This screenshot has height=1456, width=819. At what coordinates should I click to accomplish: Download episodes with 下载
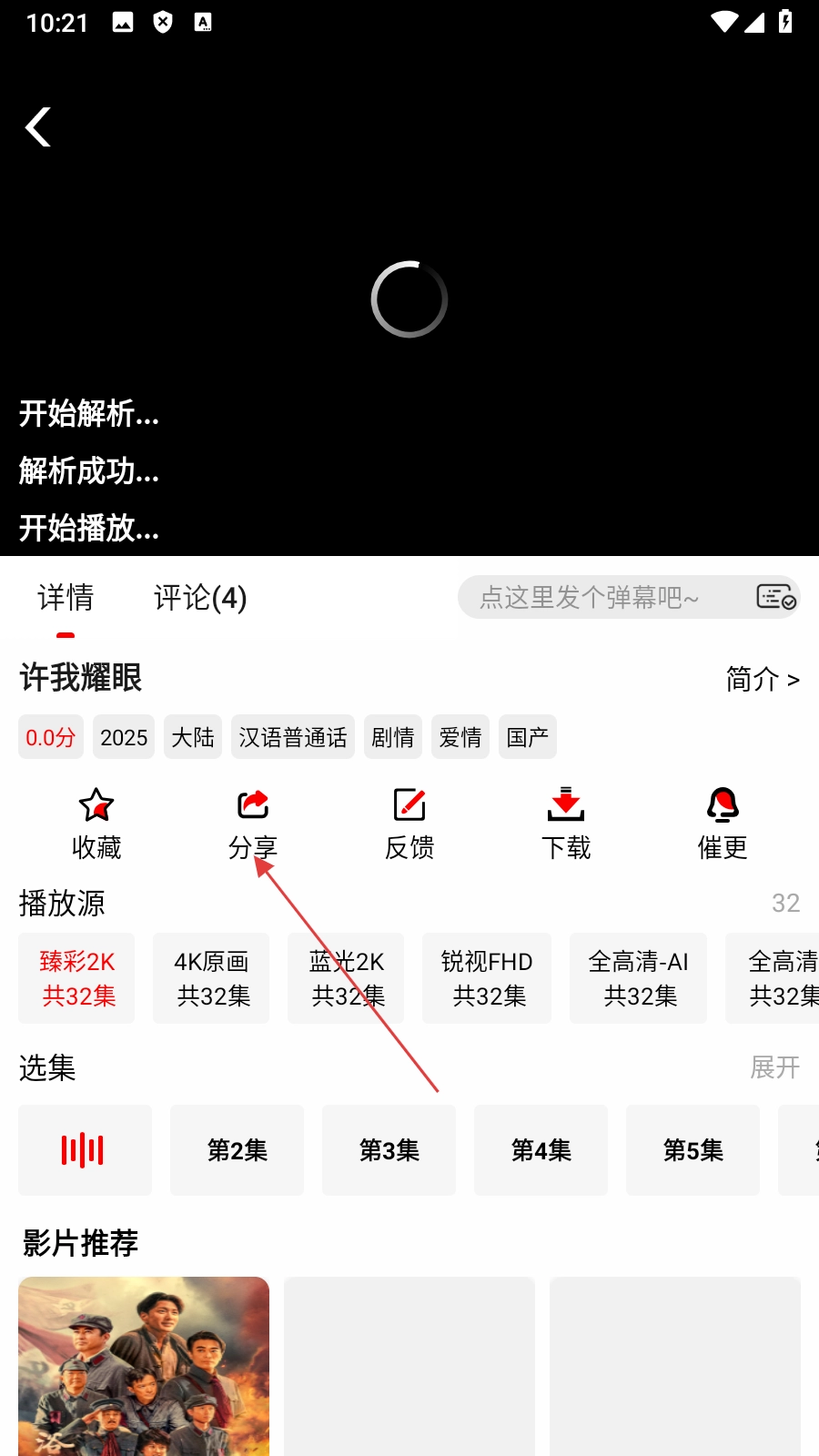pyautogui.click(x=566, y=824)
